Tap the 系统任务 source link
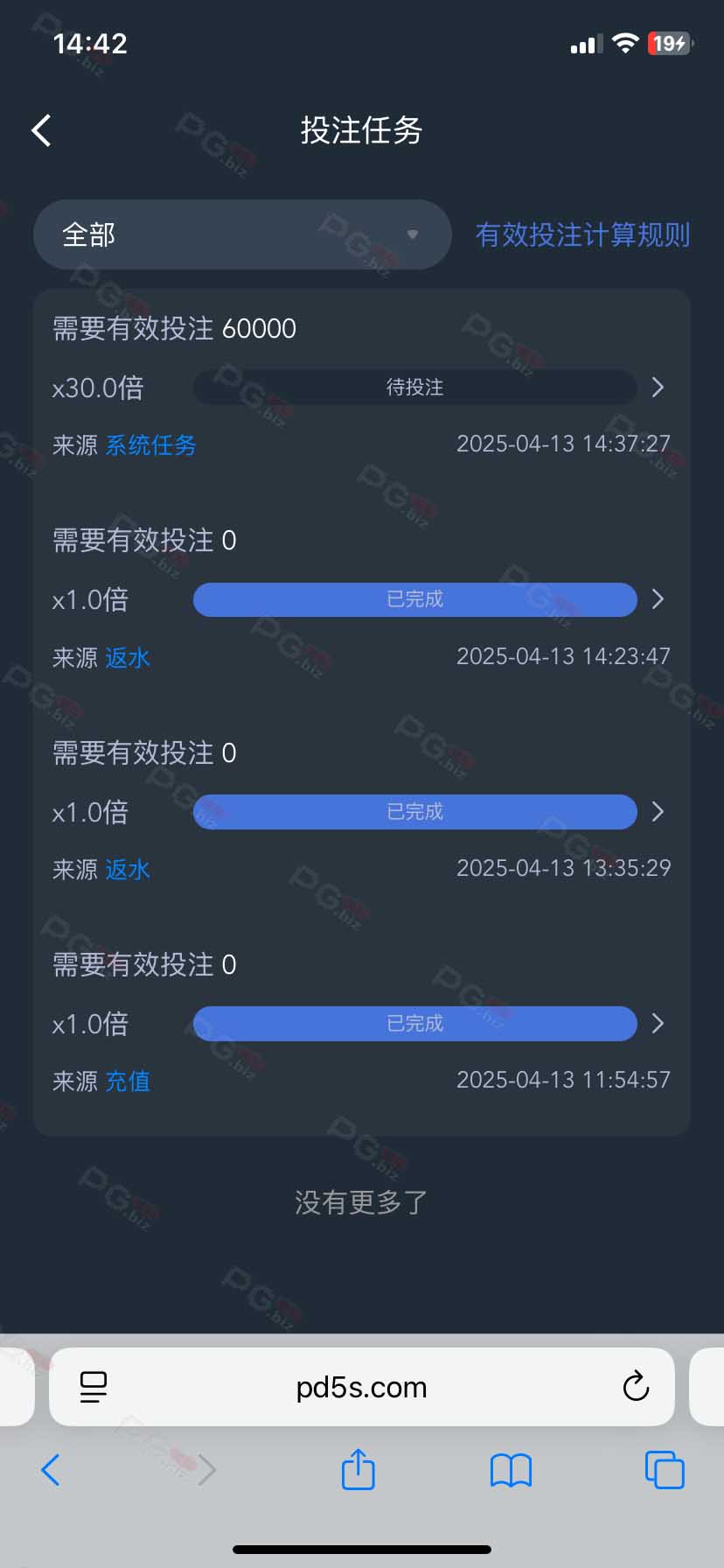This screenshot has height=1568, width=724. point(150,444)
